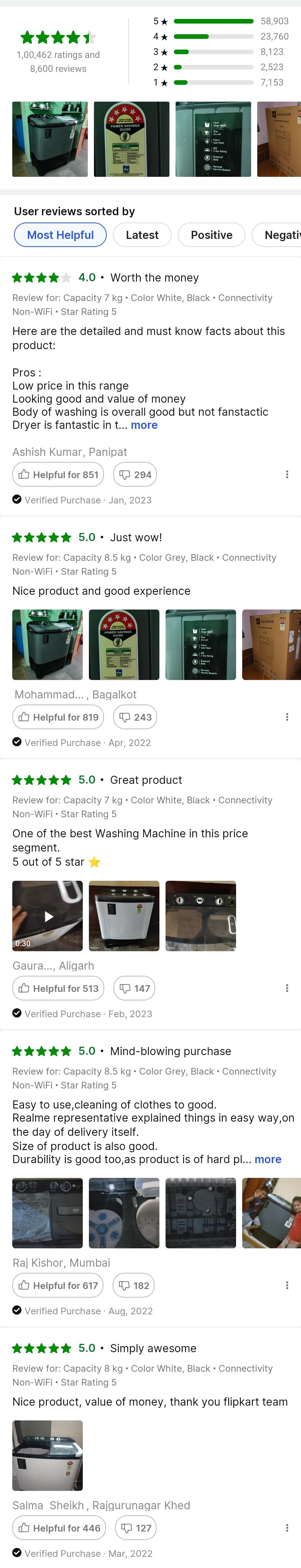Screen dimensions: 301x1568
Task: Mark Raj Kishor's review as helpful
Action: [x=58, y=1286]
